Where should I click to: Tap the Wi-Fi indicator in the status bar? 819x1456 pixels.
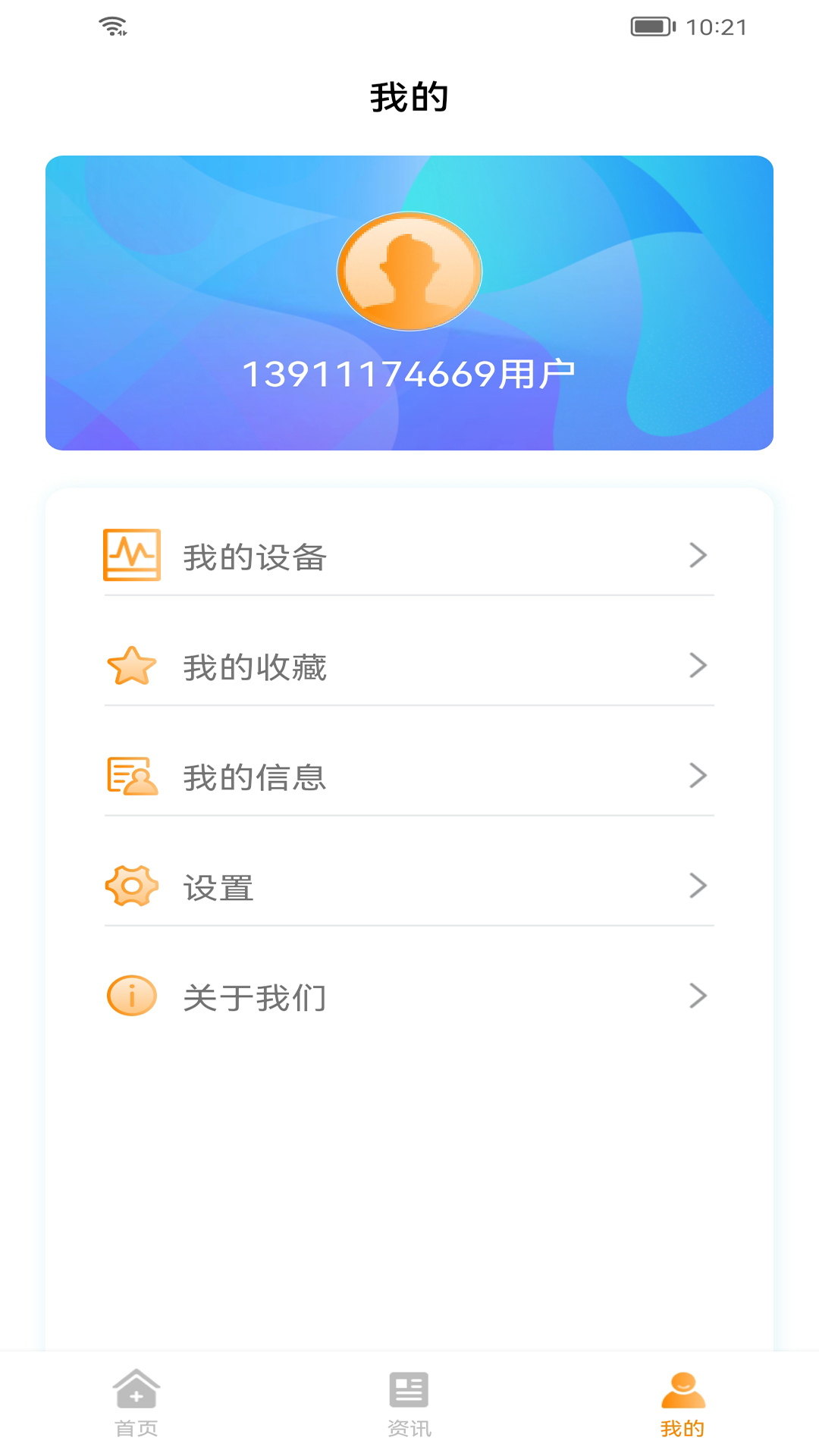[111, 25]
